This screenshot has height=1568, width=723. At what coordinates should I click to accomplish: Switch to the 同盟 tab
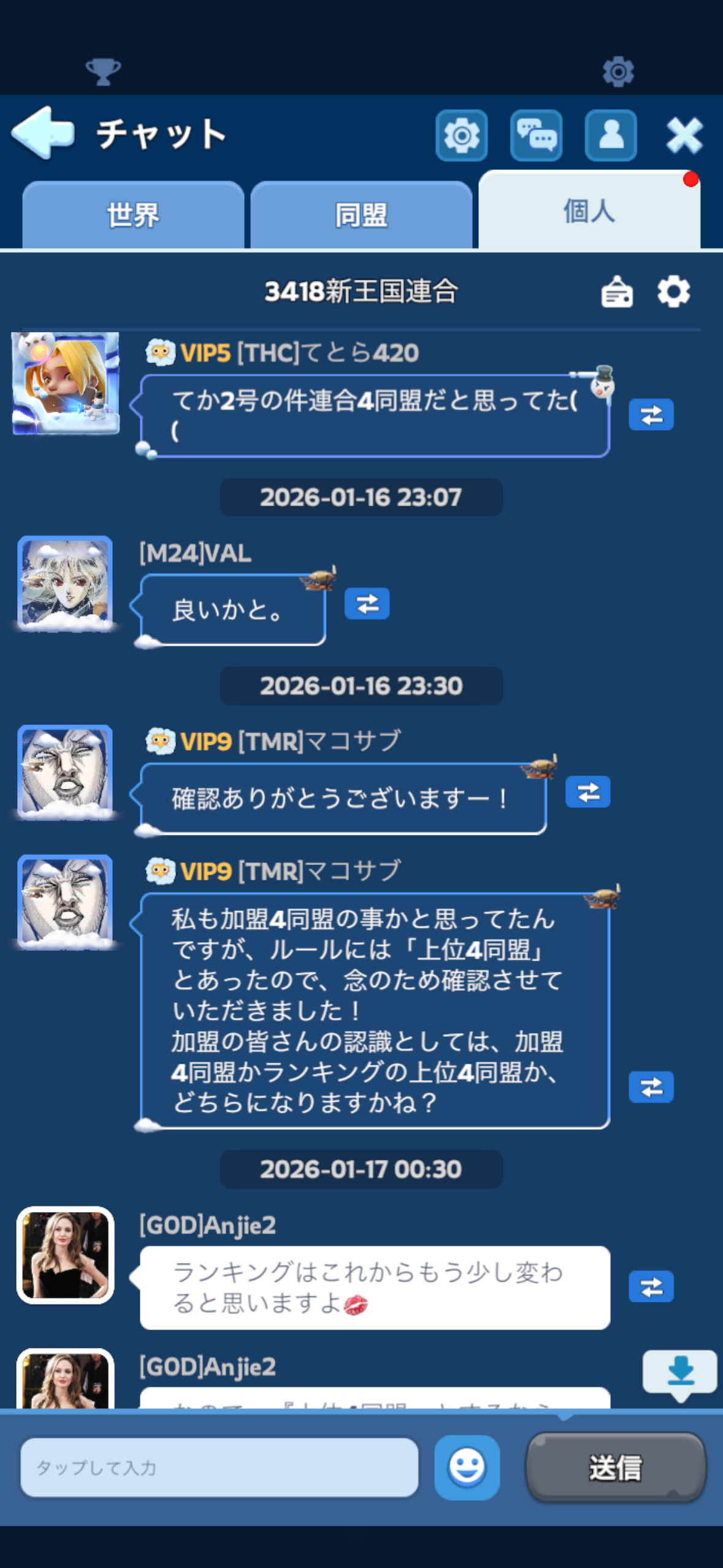tap(361, 215)
